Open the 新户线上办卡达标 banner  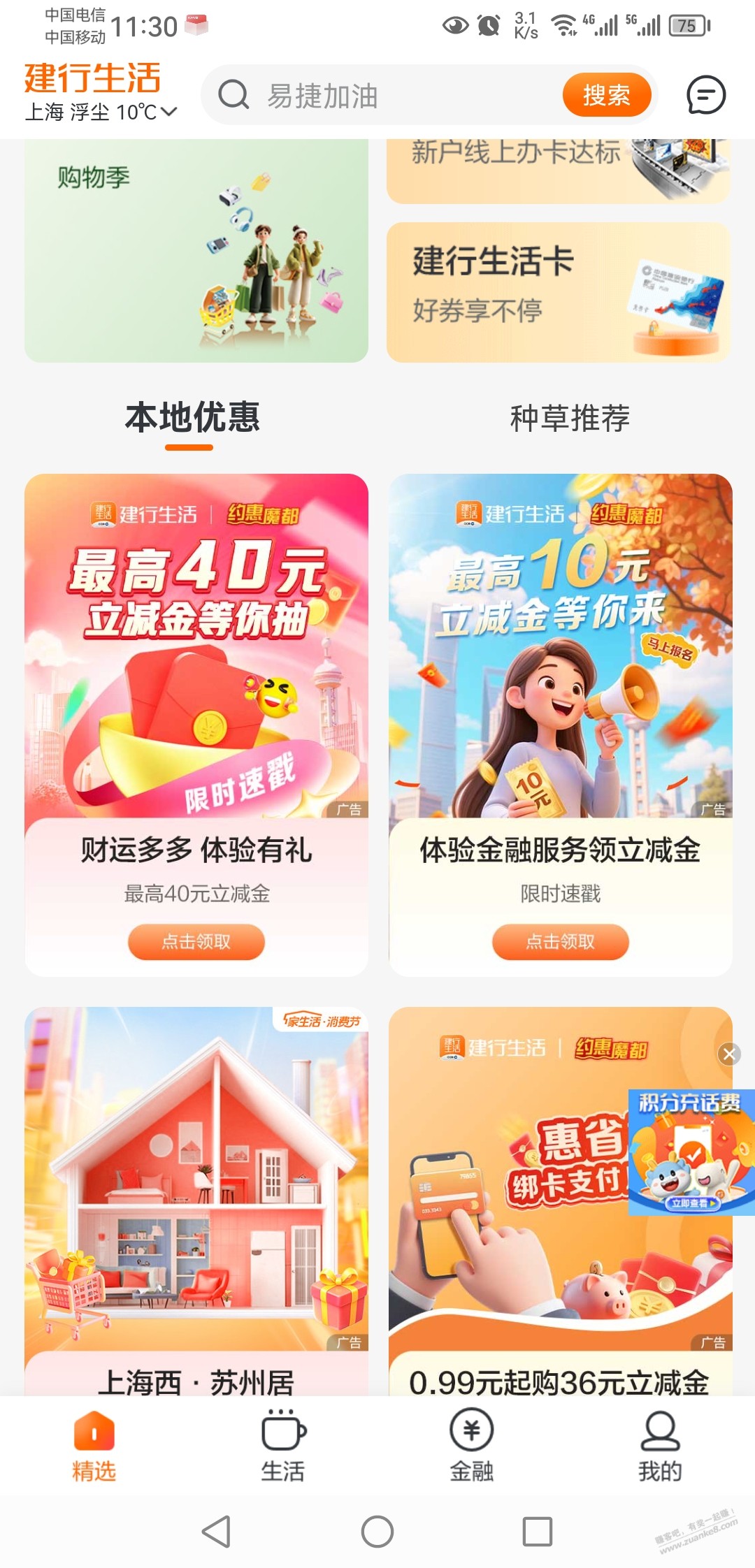tap(558, 169)
